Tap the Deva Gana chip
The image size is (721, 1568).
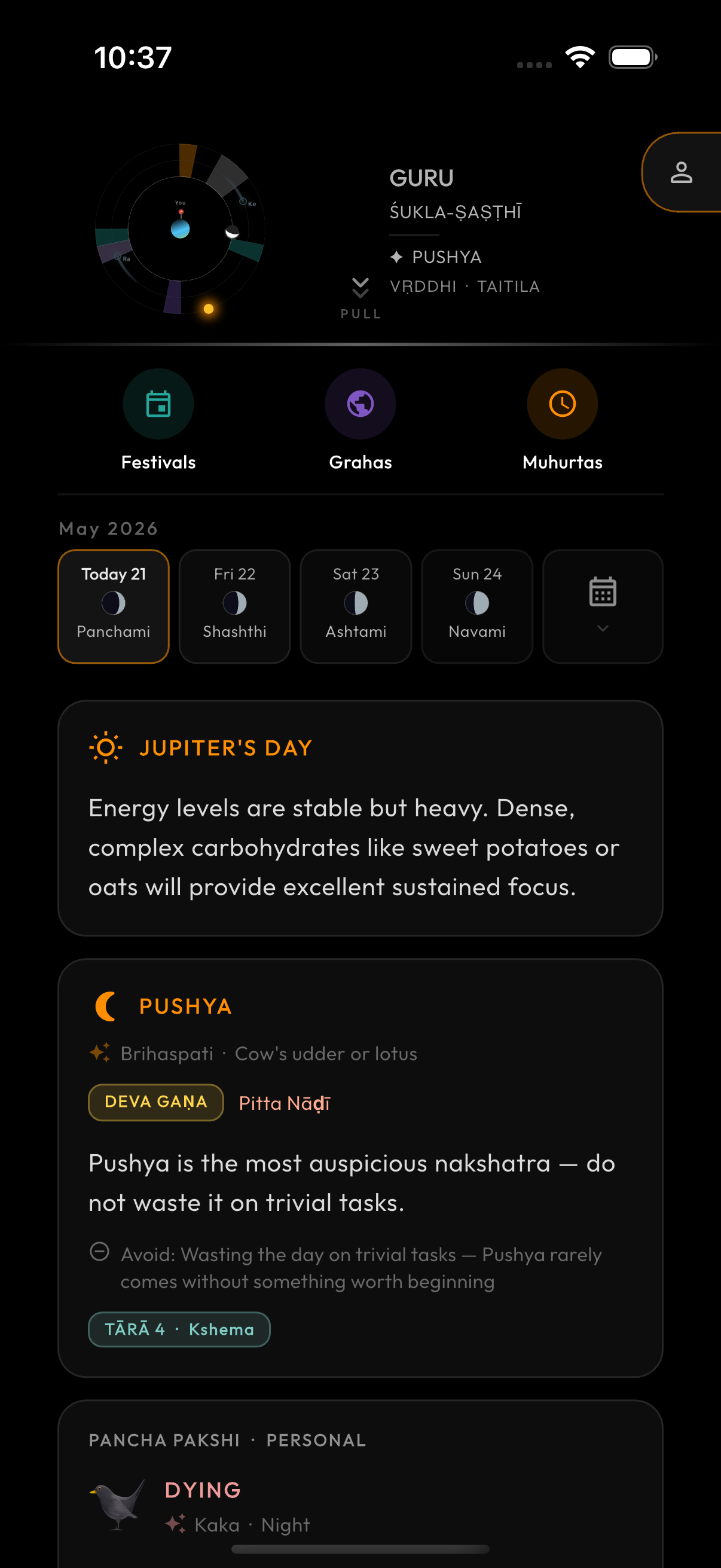coord(156,1102)
